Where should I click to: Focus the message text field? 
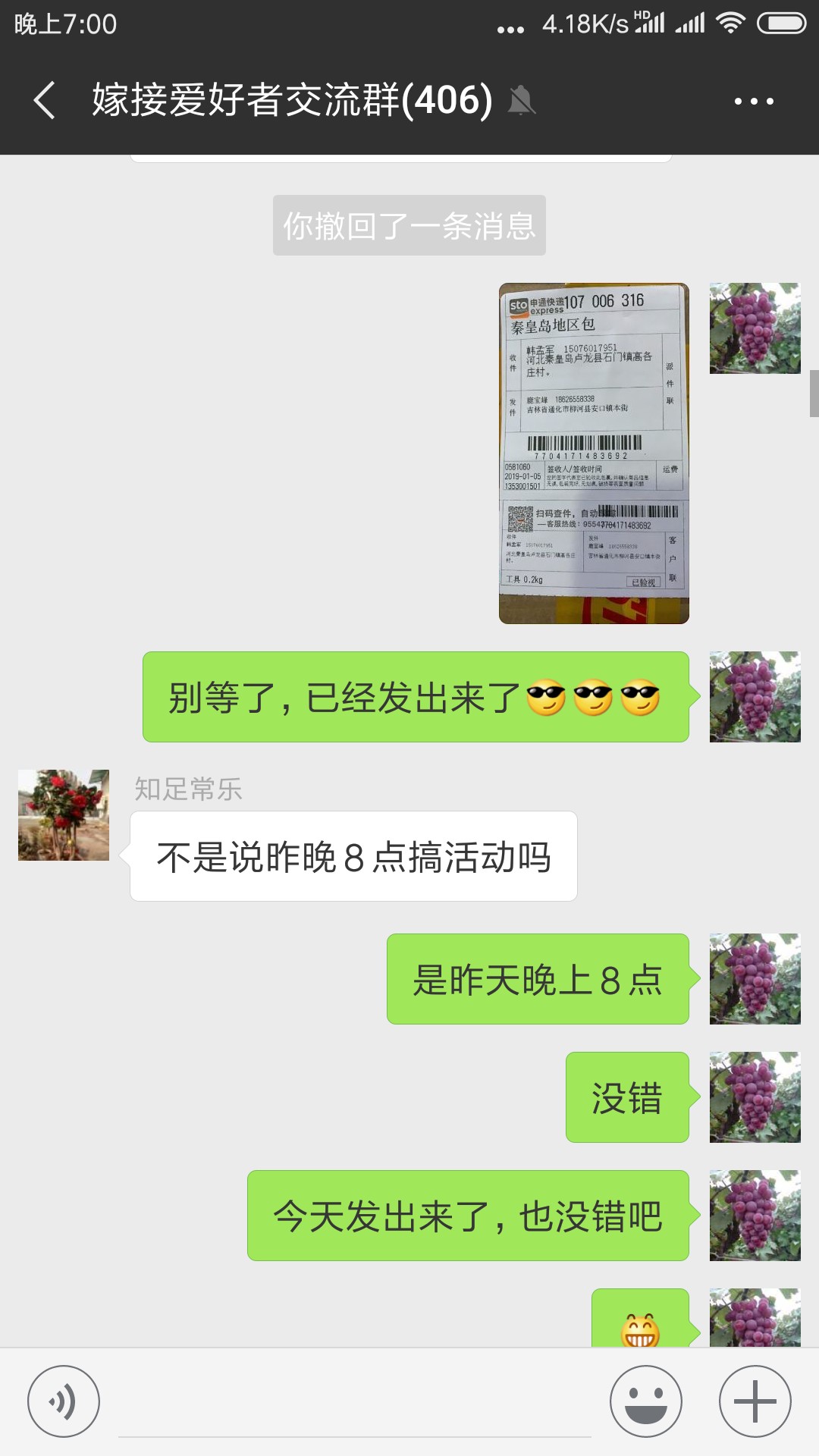pos(355,1401)
